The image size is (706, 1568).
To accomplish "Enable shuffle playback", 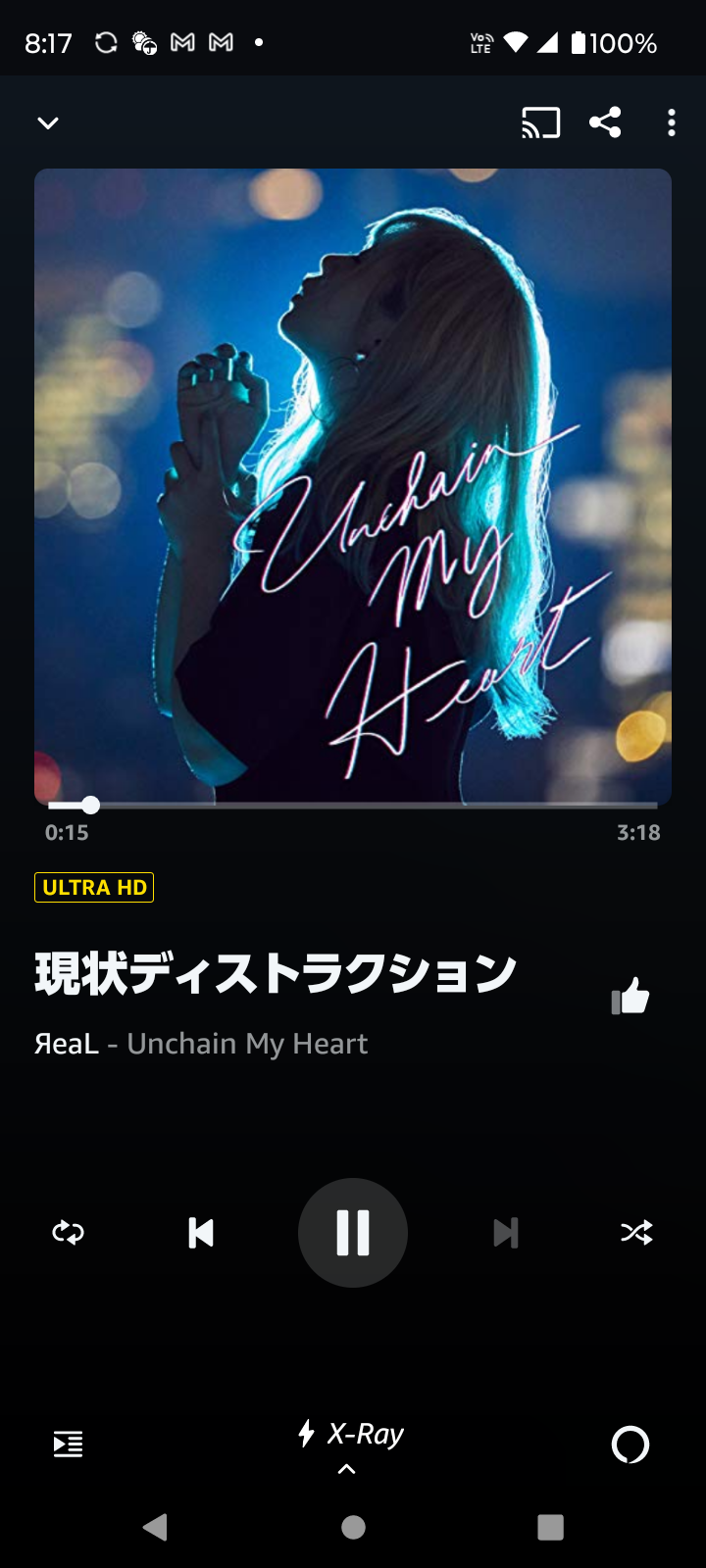I will 636,1233.
